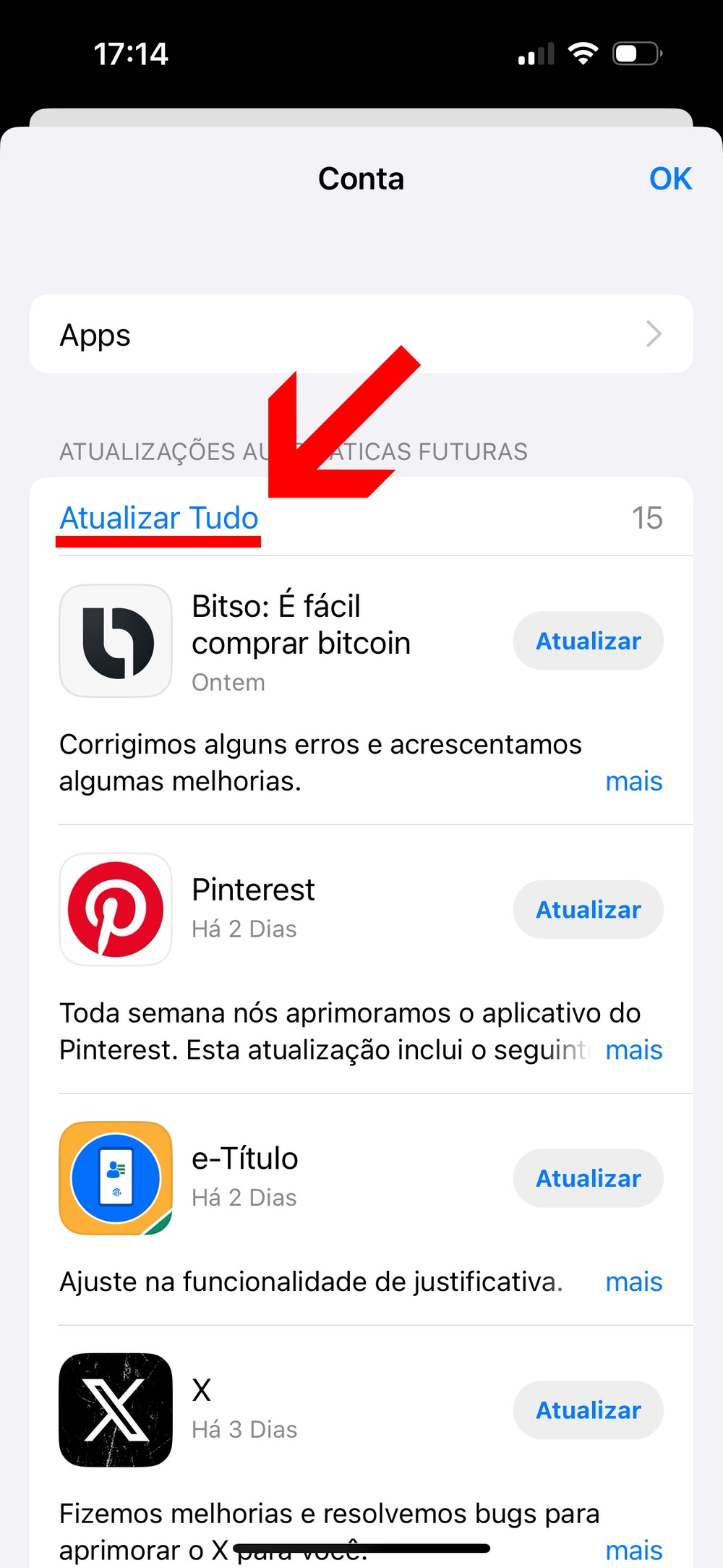The height and width of the screenshot is (1568, 723).
Task: Update the X app
Action: 588,1410
